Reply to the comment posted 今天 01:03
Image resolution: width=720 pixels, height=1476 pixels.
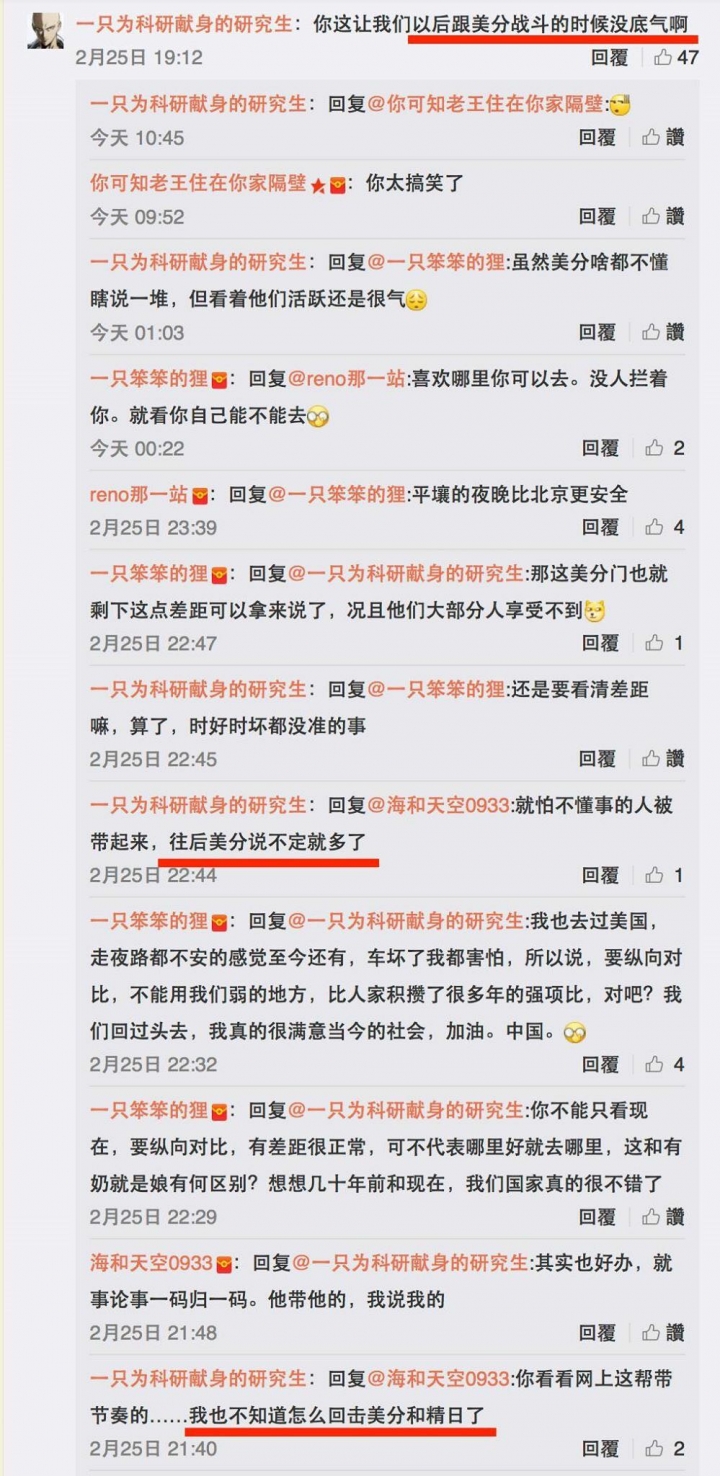click(598, 332)
